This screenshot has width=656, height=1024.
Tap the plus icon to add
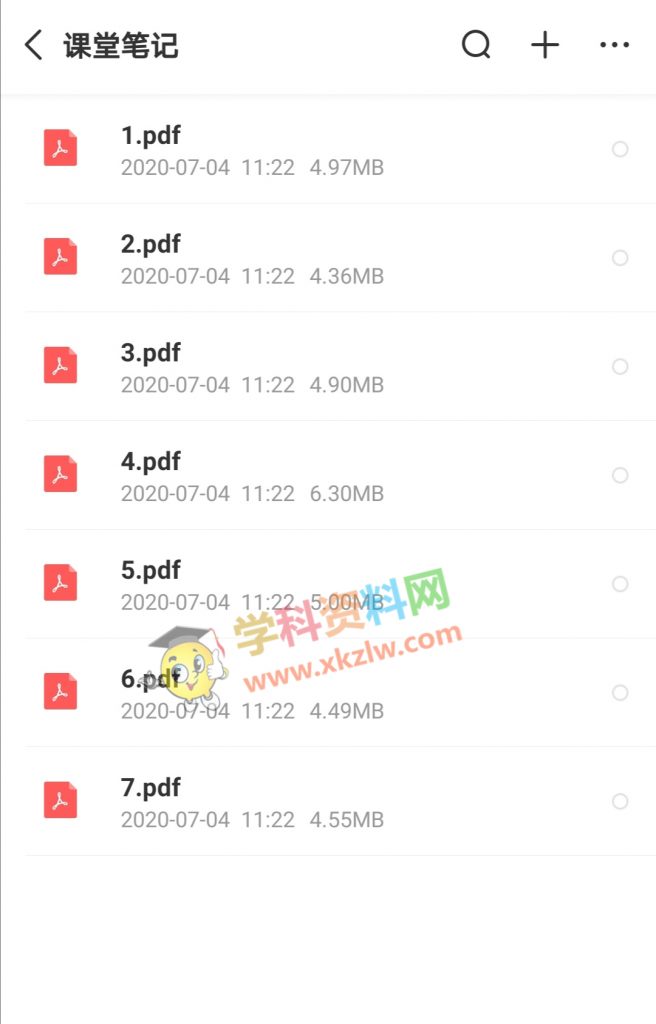tap(545, 45)
